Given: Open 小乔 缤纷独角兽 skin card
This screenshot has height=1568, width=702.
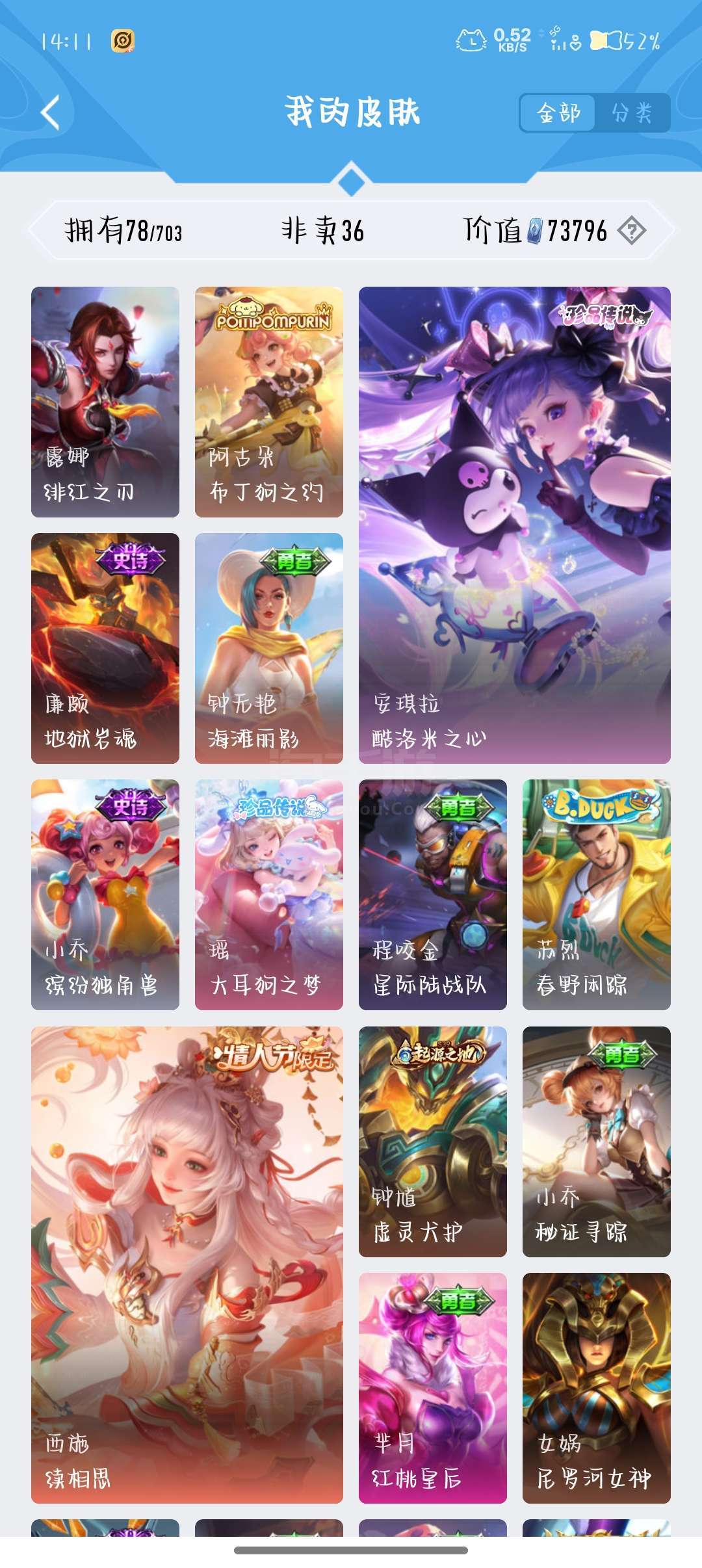Looking at the screenshot, I should 105,895.
